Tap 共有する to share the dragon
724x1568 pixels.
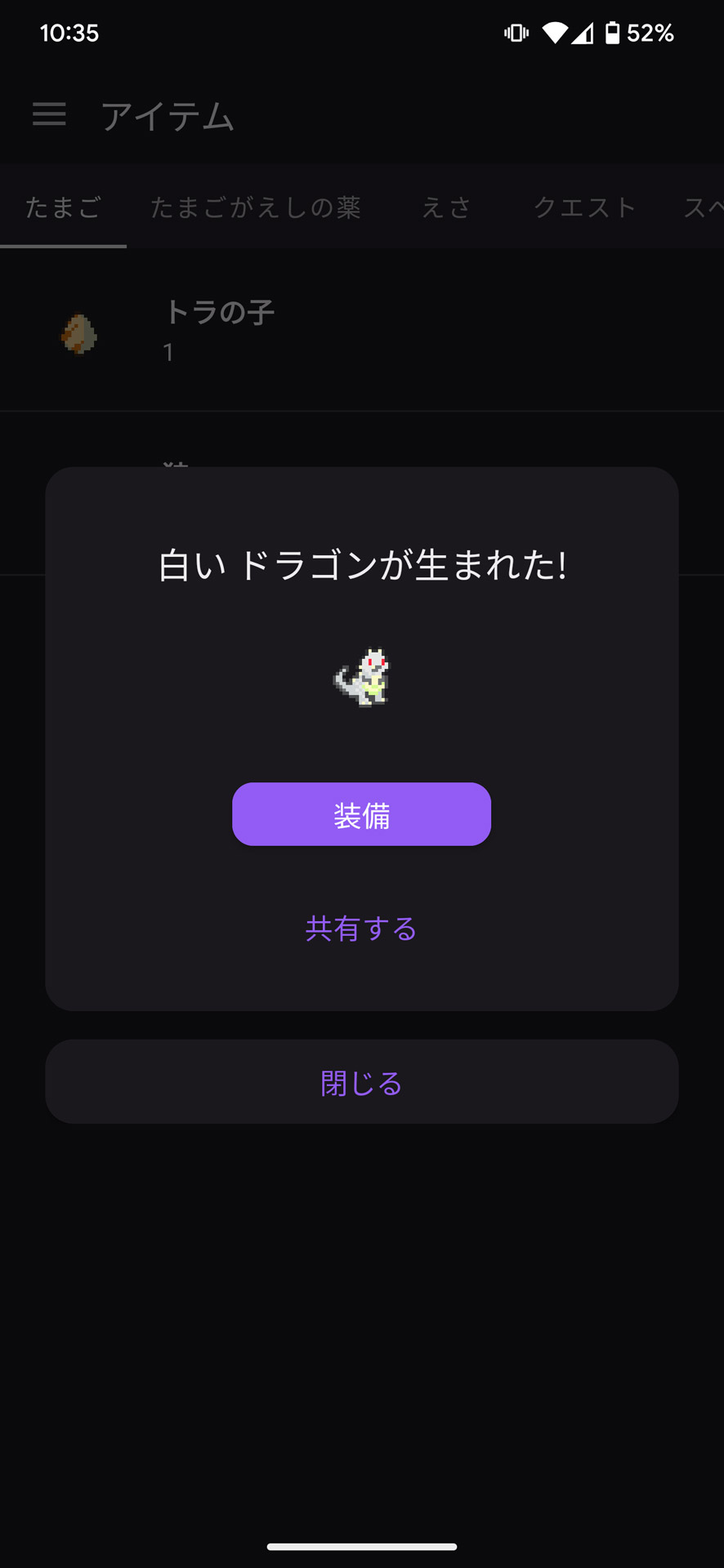coord(360,928)
